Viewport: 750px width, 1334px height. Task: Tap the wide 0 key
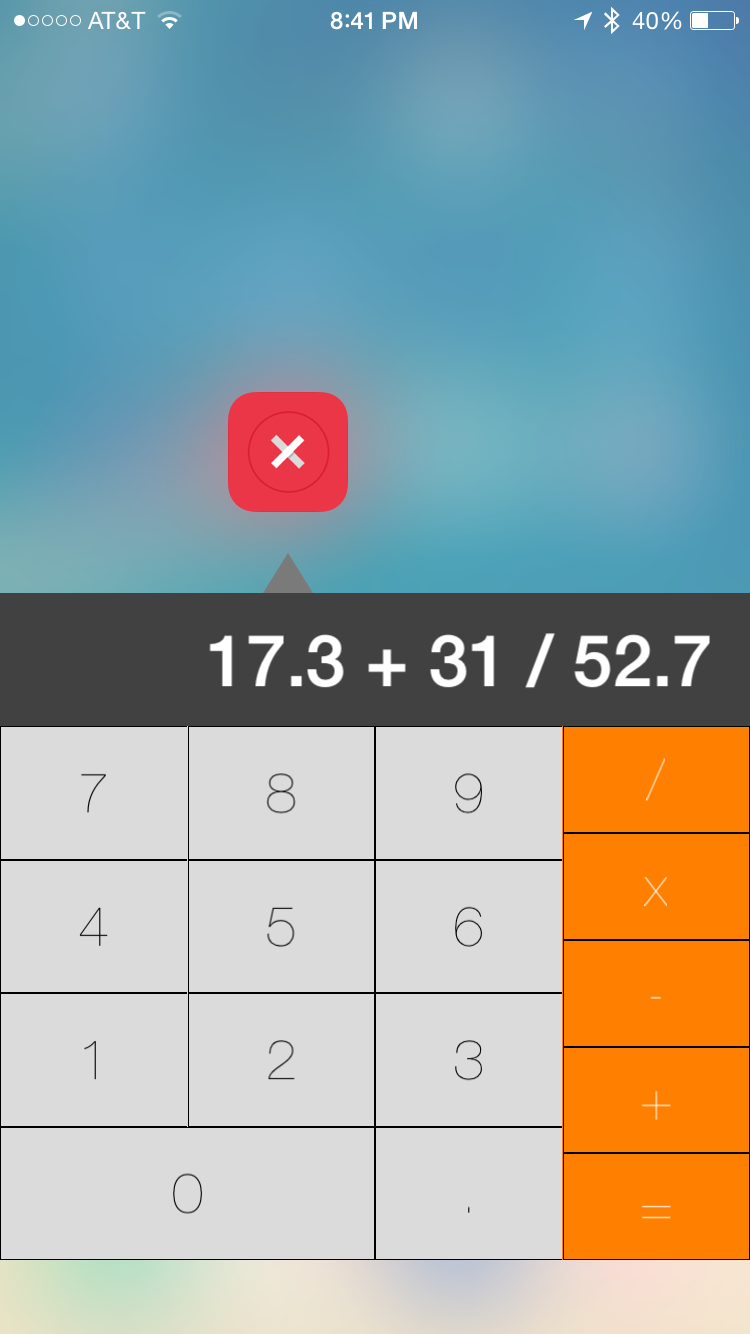[187, 1193]
